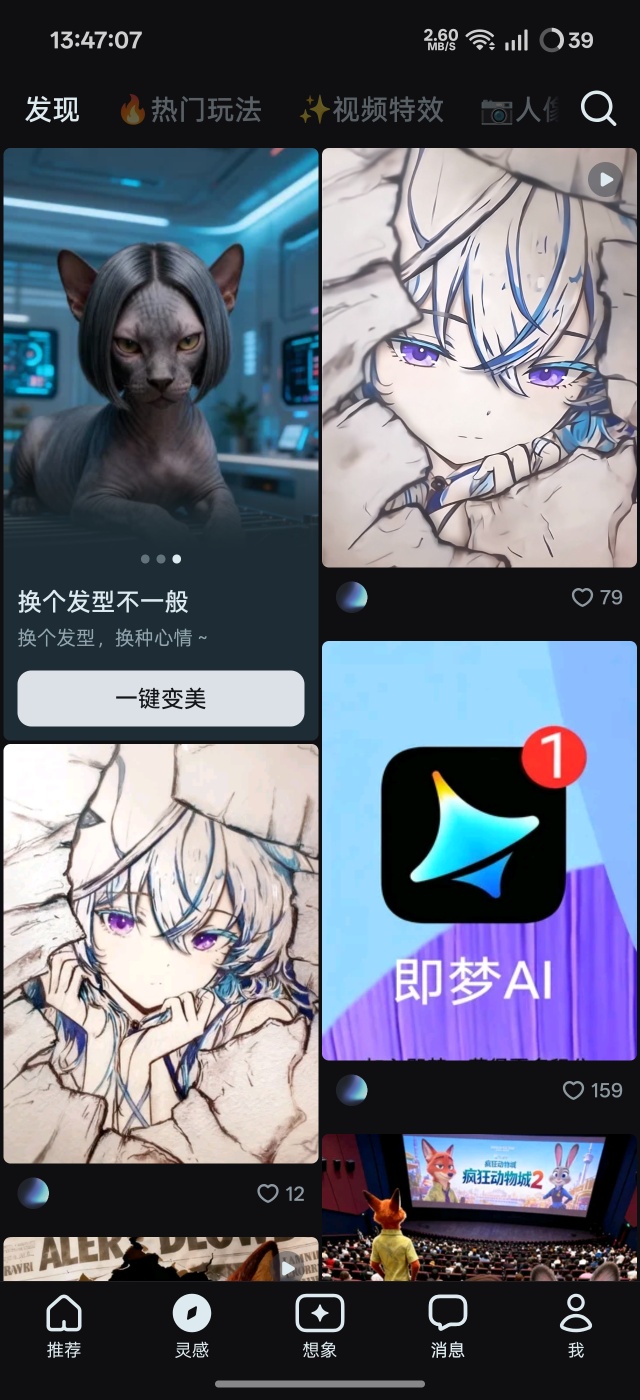Open the 想象 creation tab
Image resolution: width=640 pixels, height=1400 pixels.
tap(320, 1326)
